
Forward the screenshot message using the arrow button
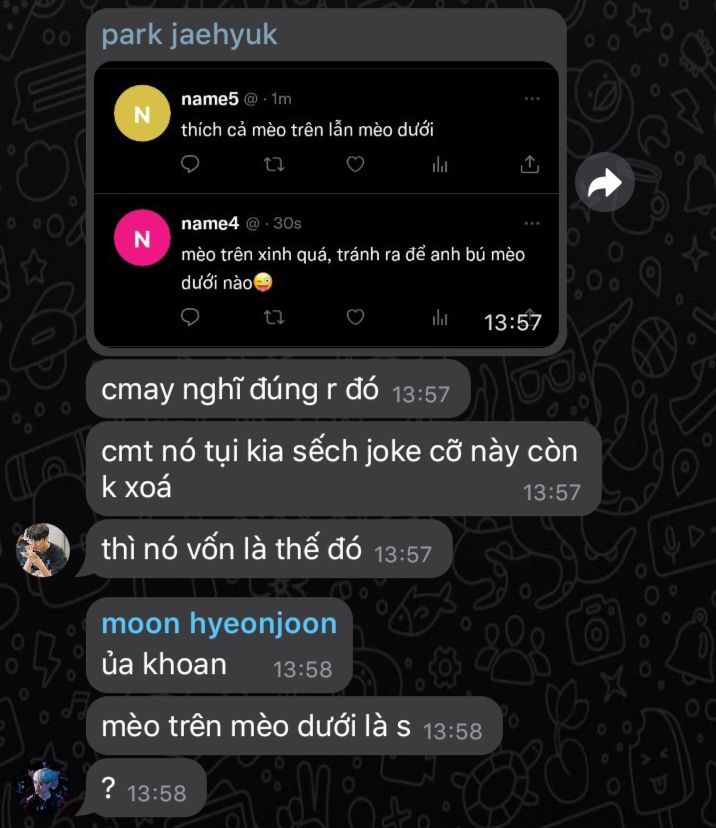605,182
